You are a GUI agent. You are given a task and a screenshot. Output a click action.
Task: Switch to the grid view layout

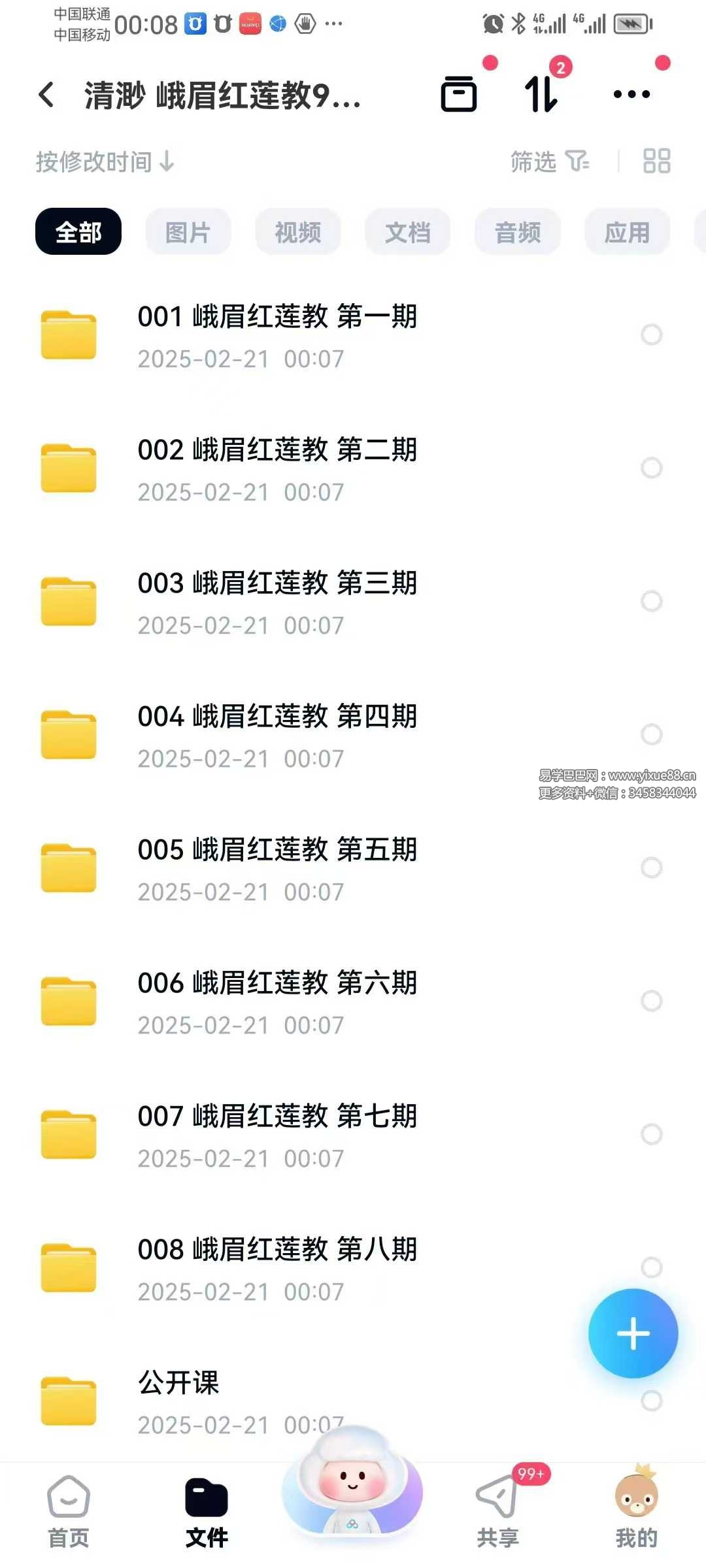(x=656, y=161)
